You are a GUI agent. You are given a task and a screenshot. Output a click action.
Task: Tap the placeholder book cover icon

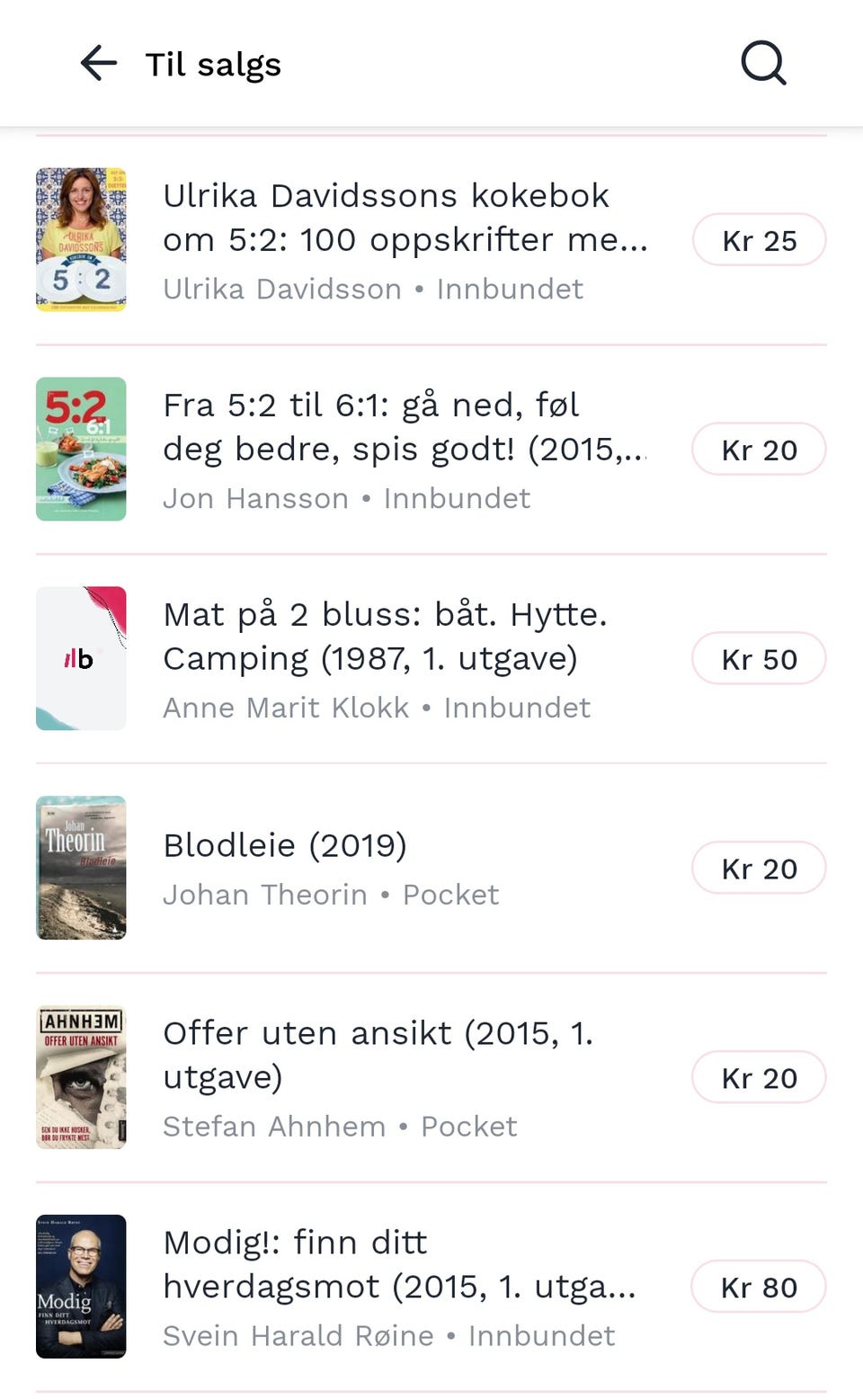[x=81, y=658]
